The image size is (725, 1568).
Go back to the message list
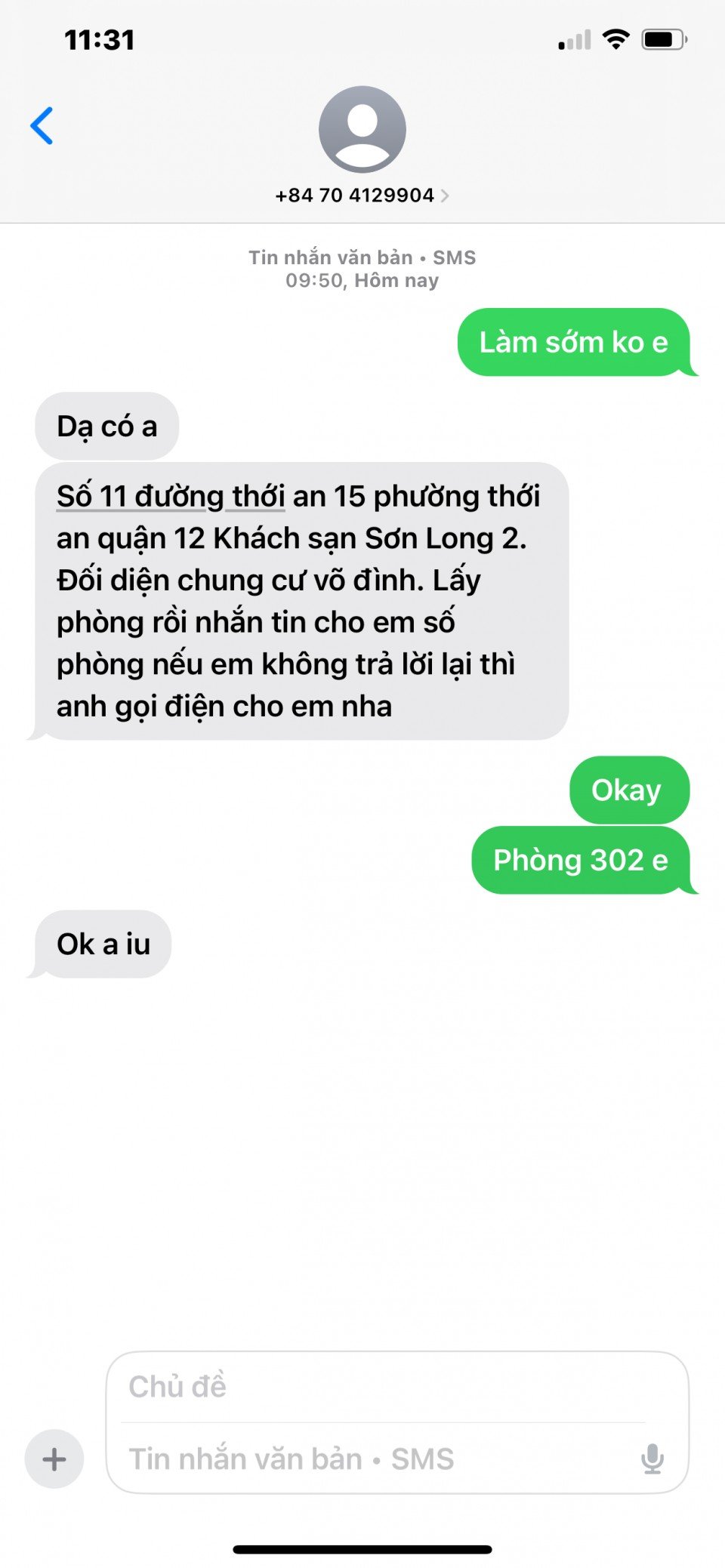(x=42, y=125)
